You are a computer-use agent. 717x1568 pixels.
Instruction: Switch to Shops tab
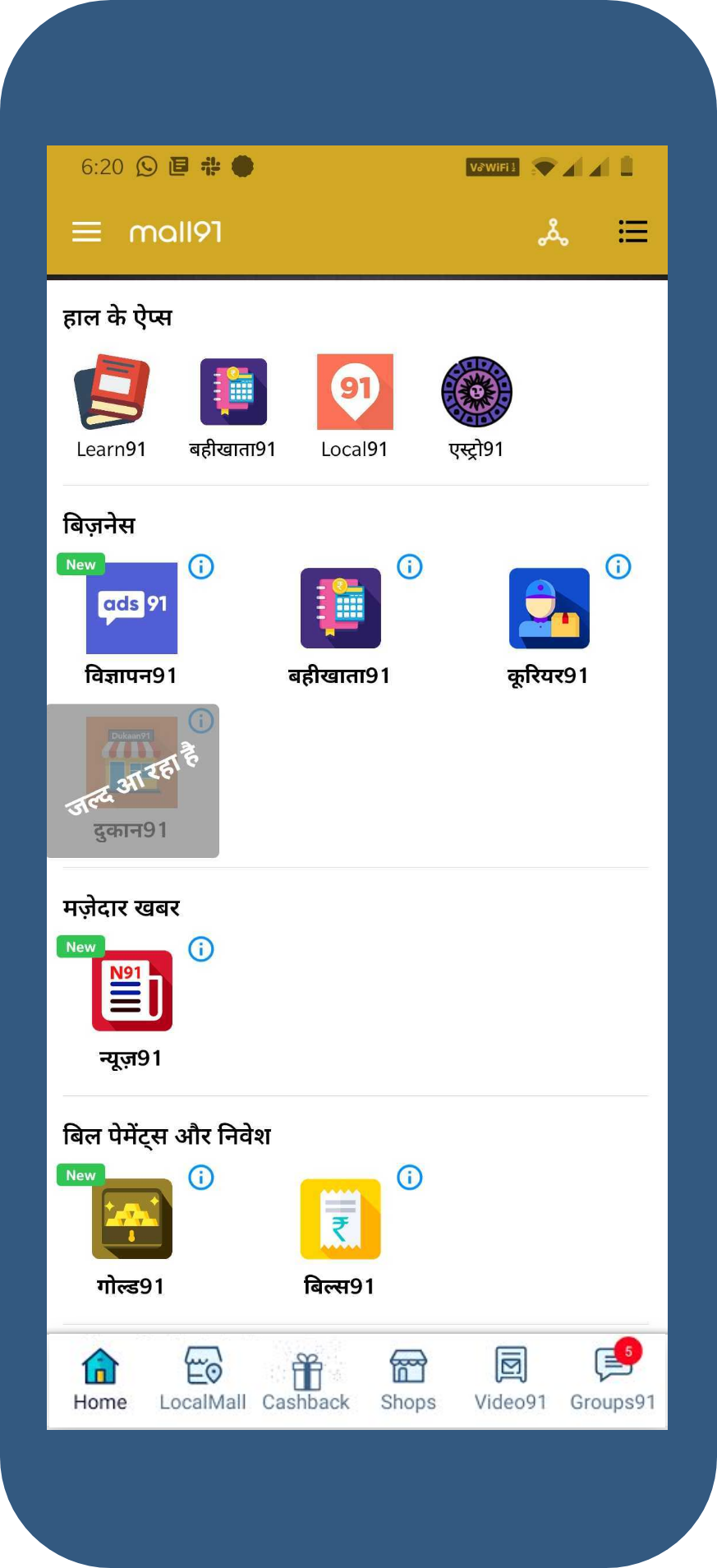click(x=408, y=1378)
